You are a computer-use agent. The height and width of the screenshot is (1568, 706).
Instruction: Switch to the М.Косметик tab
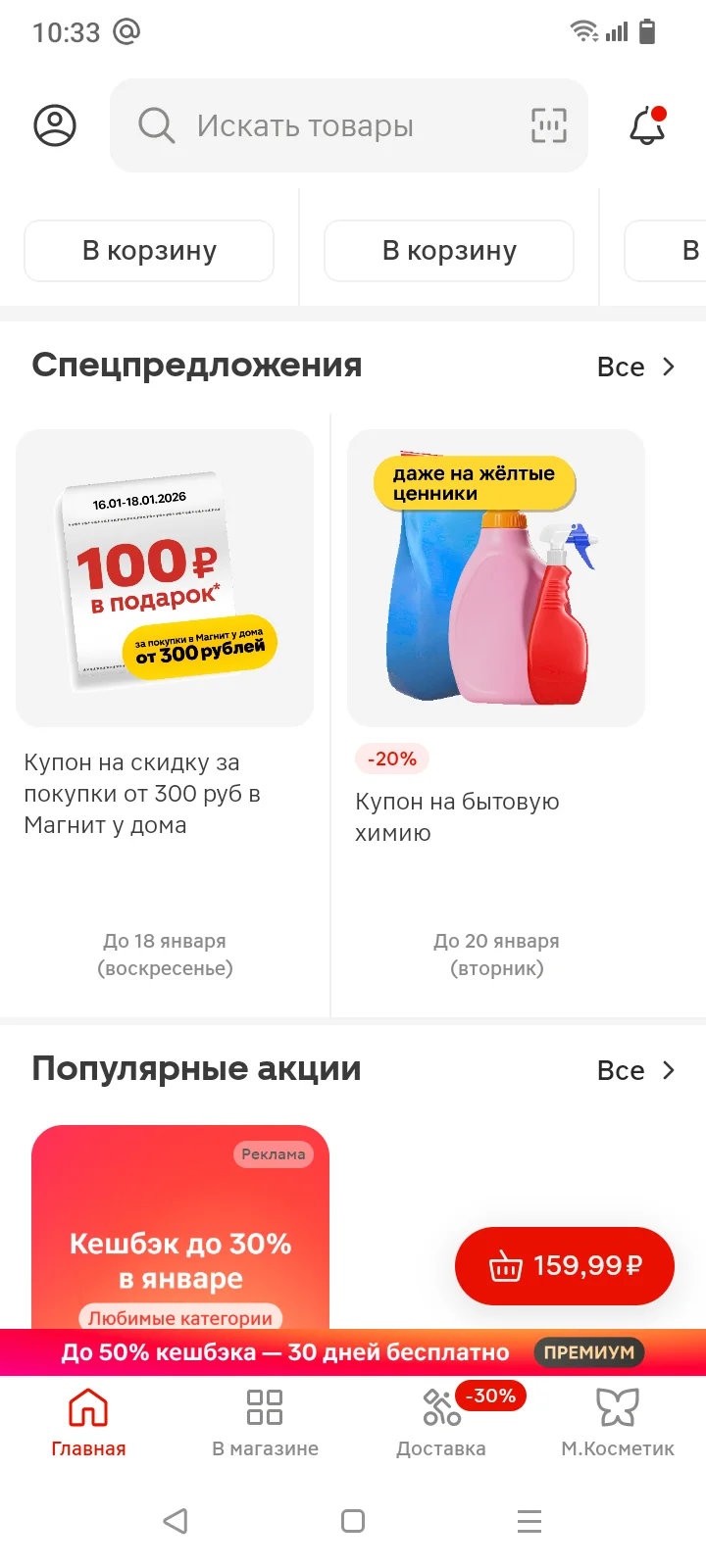tap(618, 1423)
